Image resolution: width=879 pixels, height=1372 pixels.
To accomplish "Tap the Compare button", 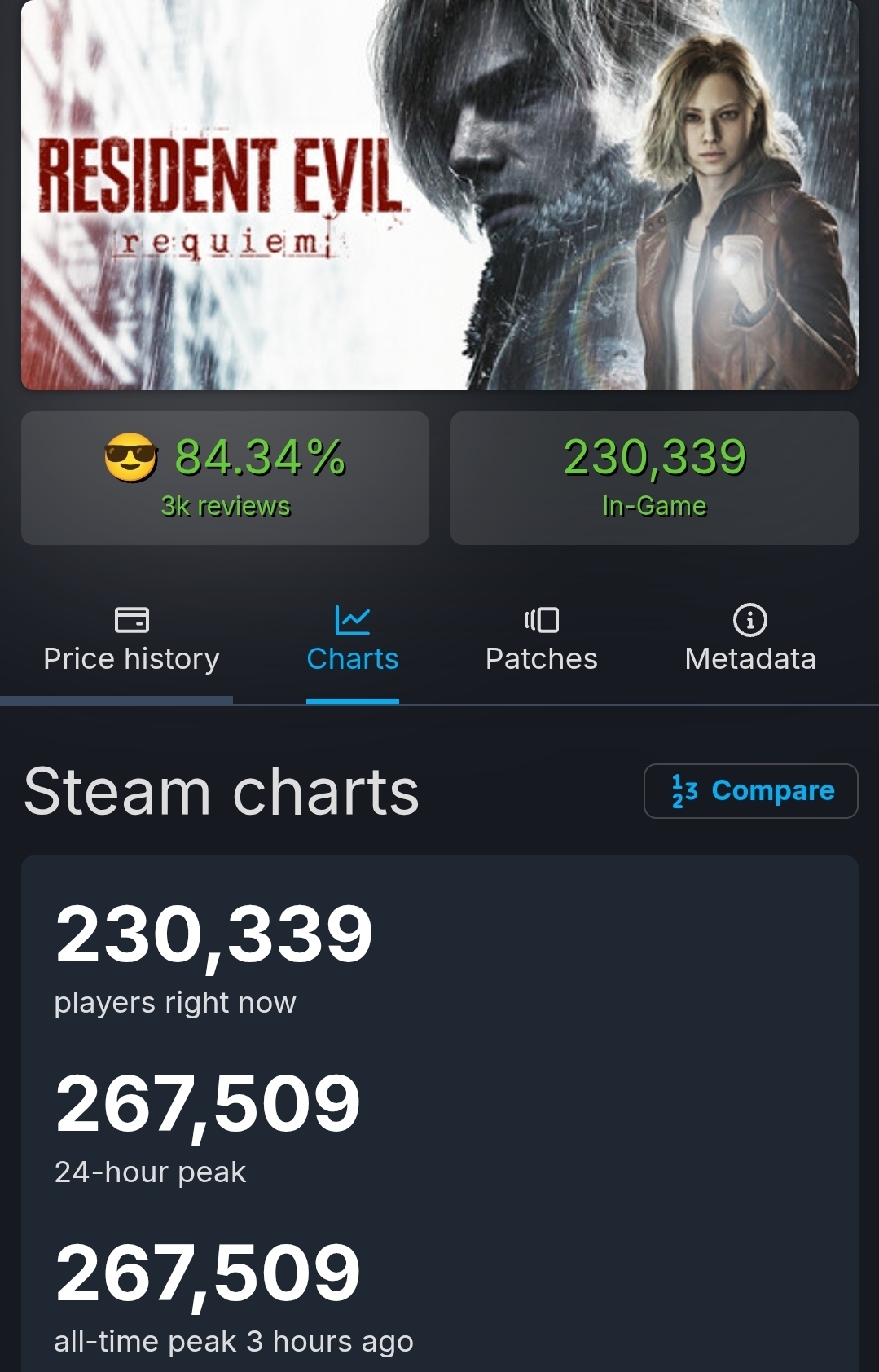I will (x=750, y=790).
